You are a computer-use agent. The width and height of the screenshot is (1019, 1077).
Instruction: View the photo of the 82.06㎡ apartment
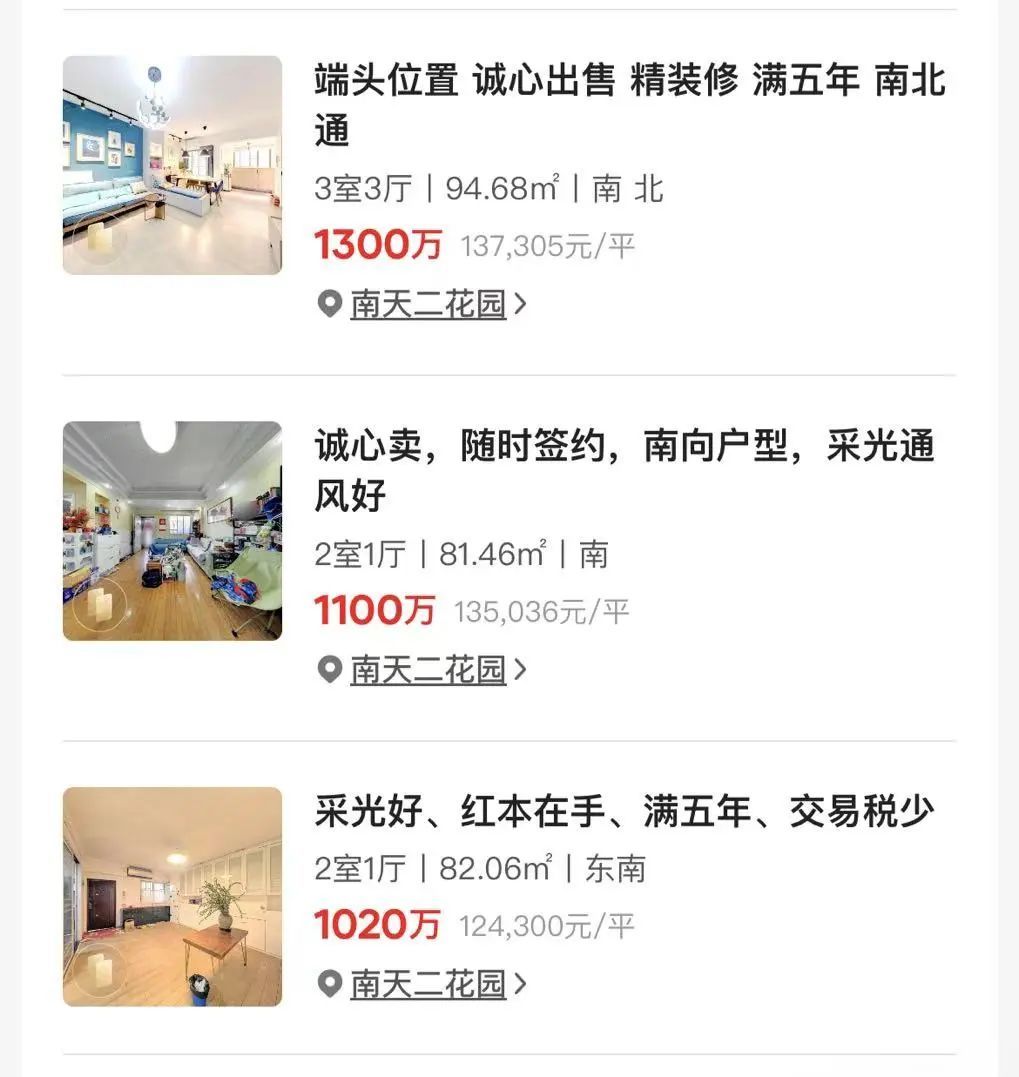pyautogui.click(x=172, y=896)
